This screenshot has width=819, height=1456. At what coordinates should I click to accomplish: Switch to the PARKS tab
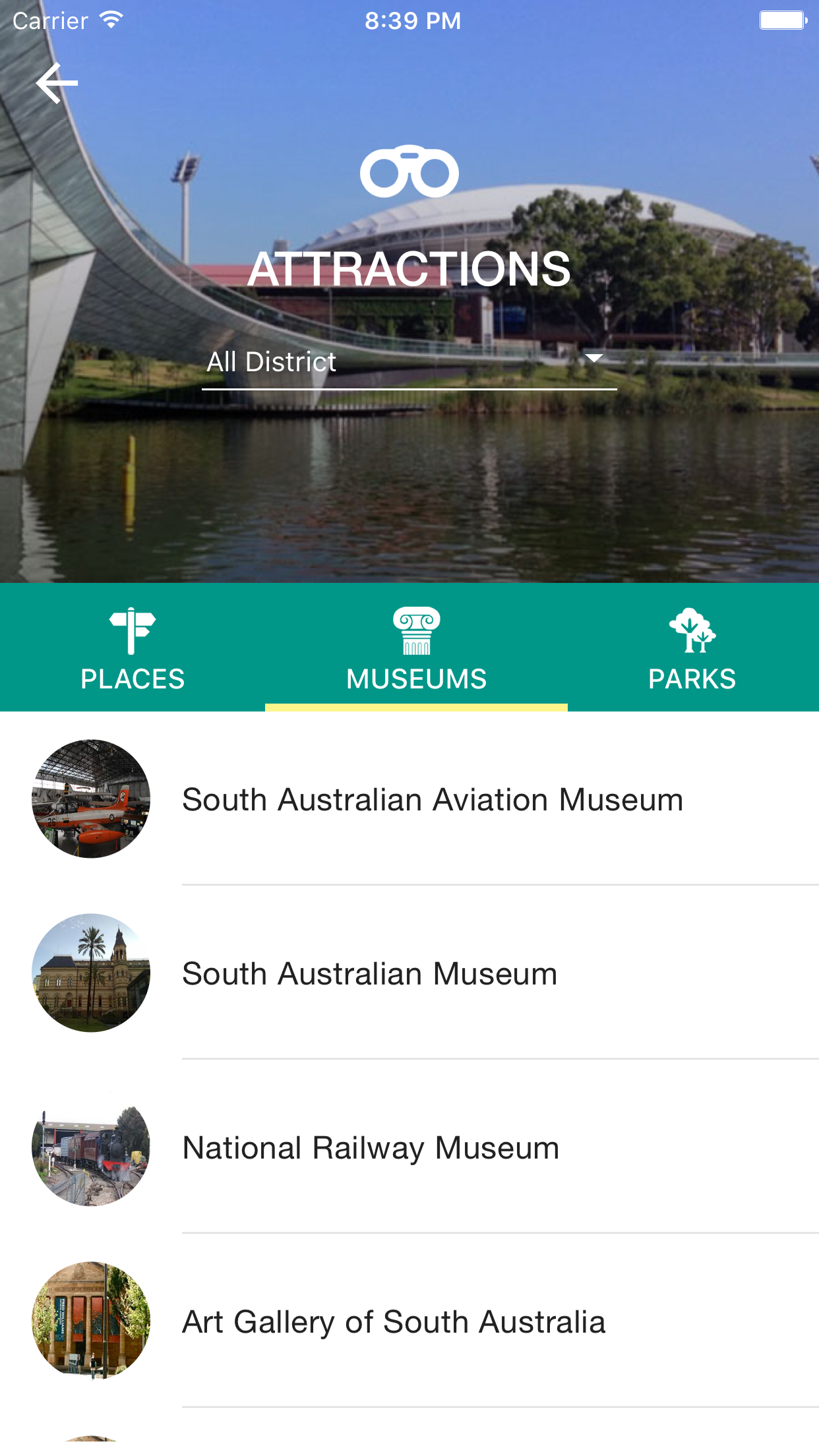tap(692, 678)
